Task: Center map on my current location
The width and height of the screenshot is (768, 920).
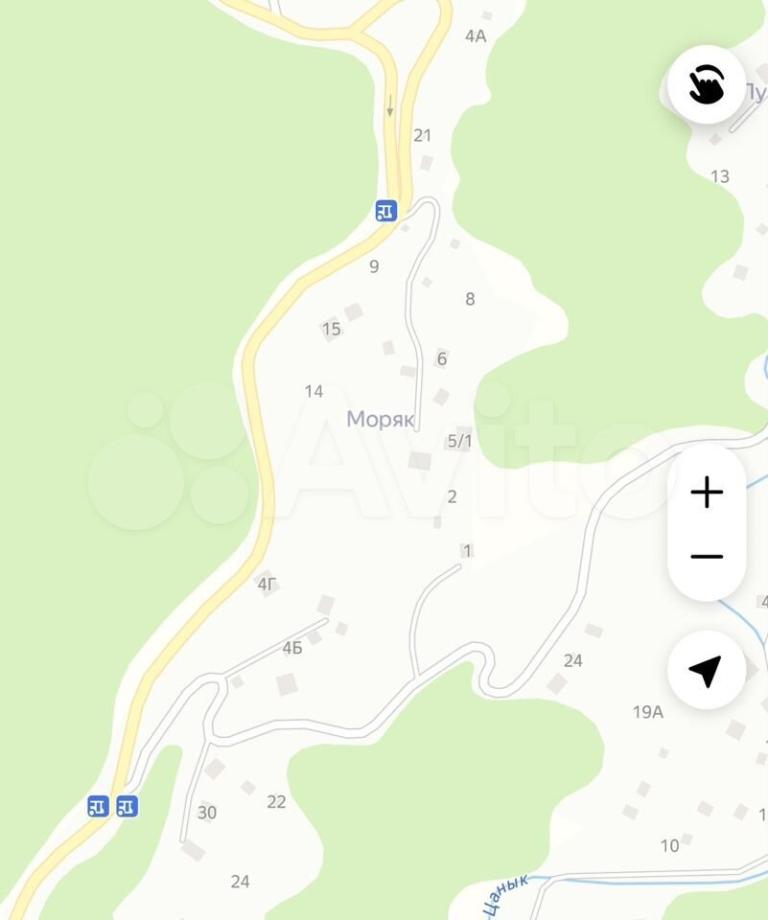Action: [706, 671]
